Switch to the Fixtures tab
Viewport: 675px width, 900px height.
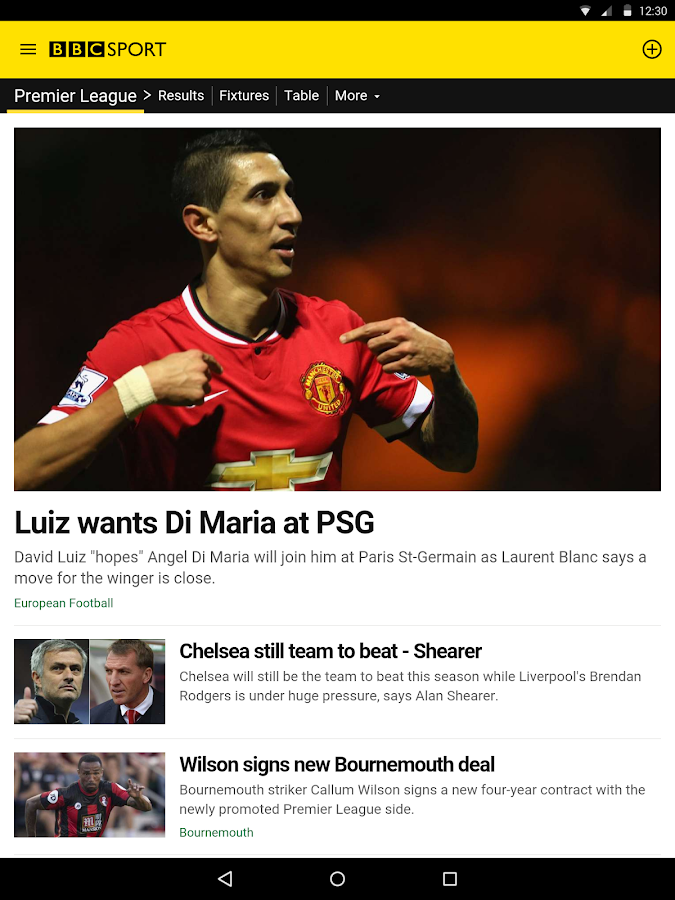(x=244, y=96)
